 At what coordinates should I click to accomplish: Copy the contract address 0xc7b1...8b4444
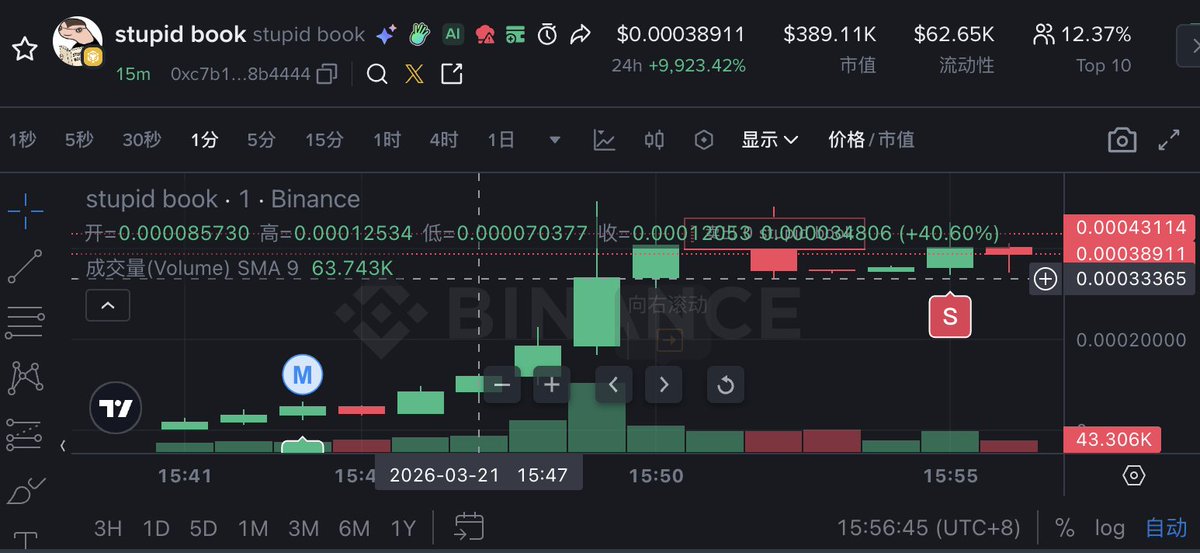pos(326,74)
